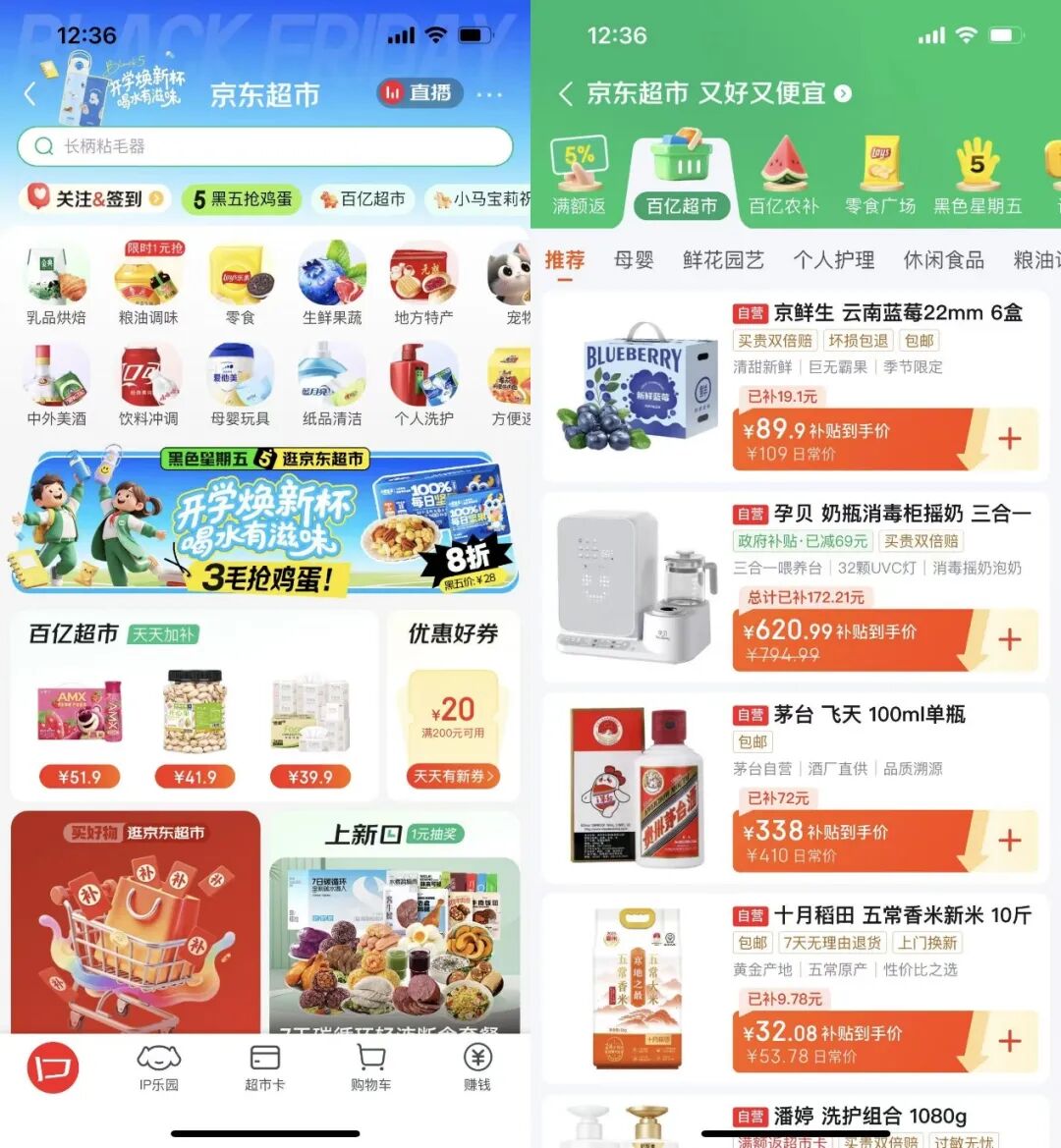Viewport: 1061px width, 1148px height.
Task: Open the 购物车 cart icon
Action: point(370,1066)
